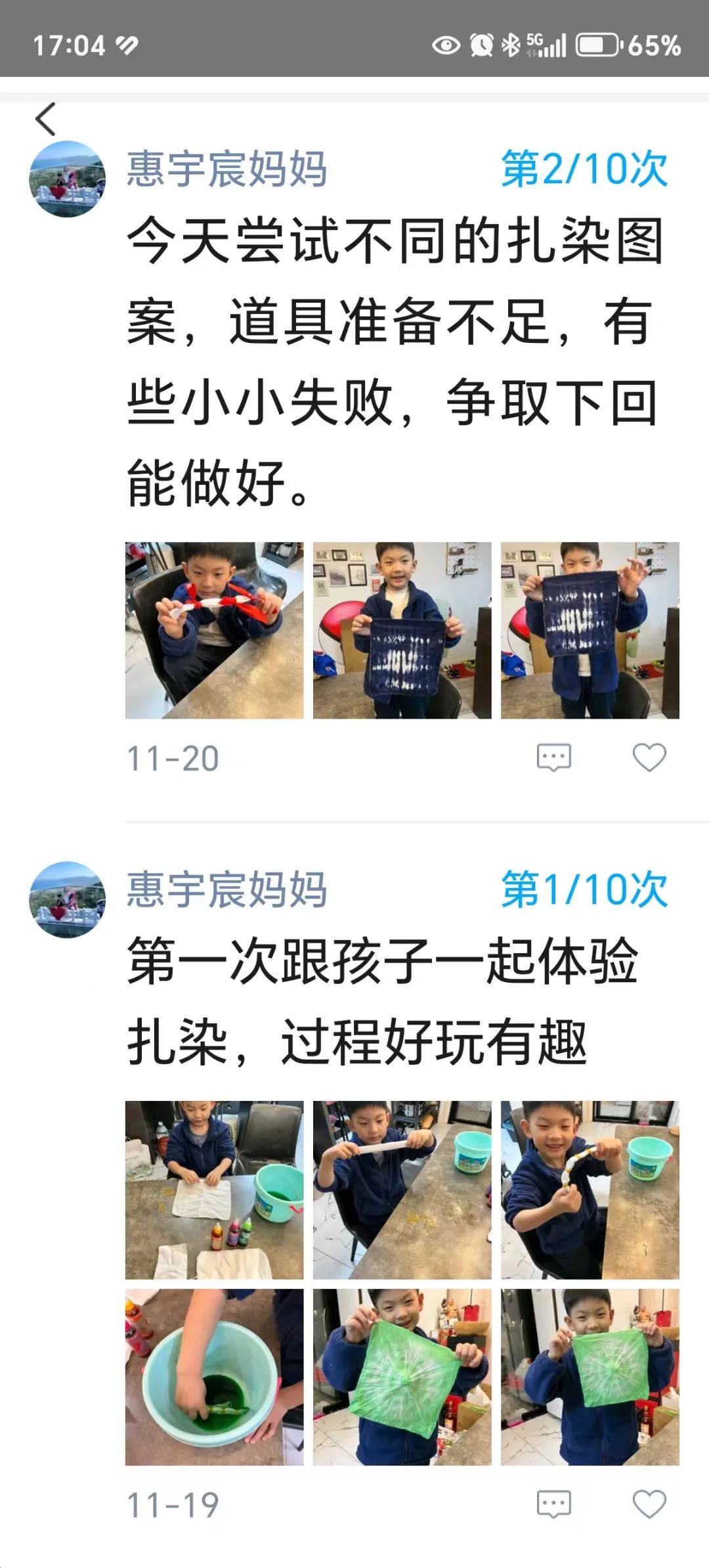Open comments on the 11-19 post
Viewport: 709px width, 1568px height.
(553, 1504)
